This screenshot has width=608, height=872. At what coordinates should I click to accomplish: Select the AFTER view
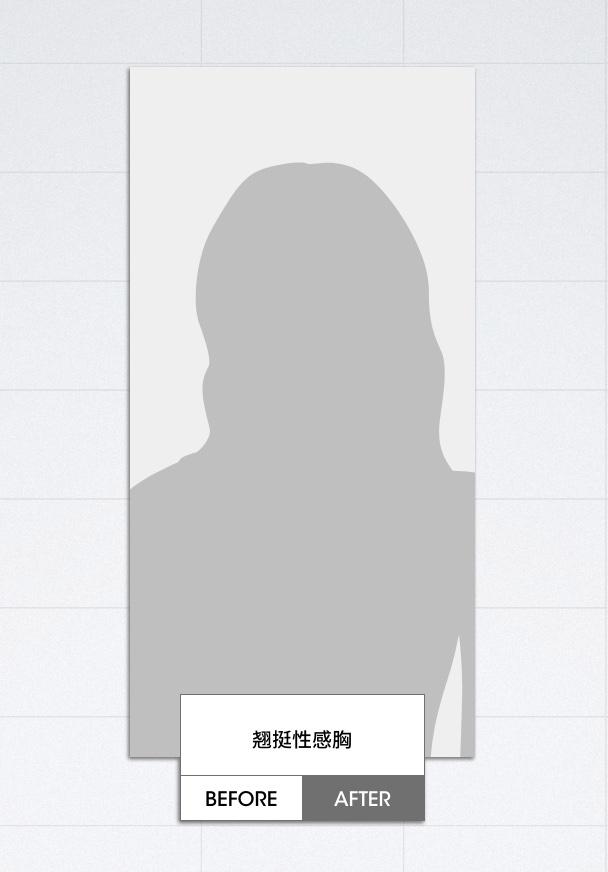click(x=363, y=799)
